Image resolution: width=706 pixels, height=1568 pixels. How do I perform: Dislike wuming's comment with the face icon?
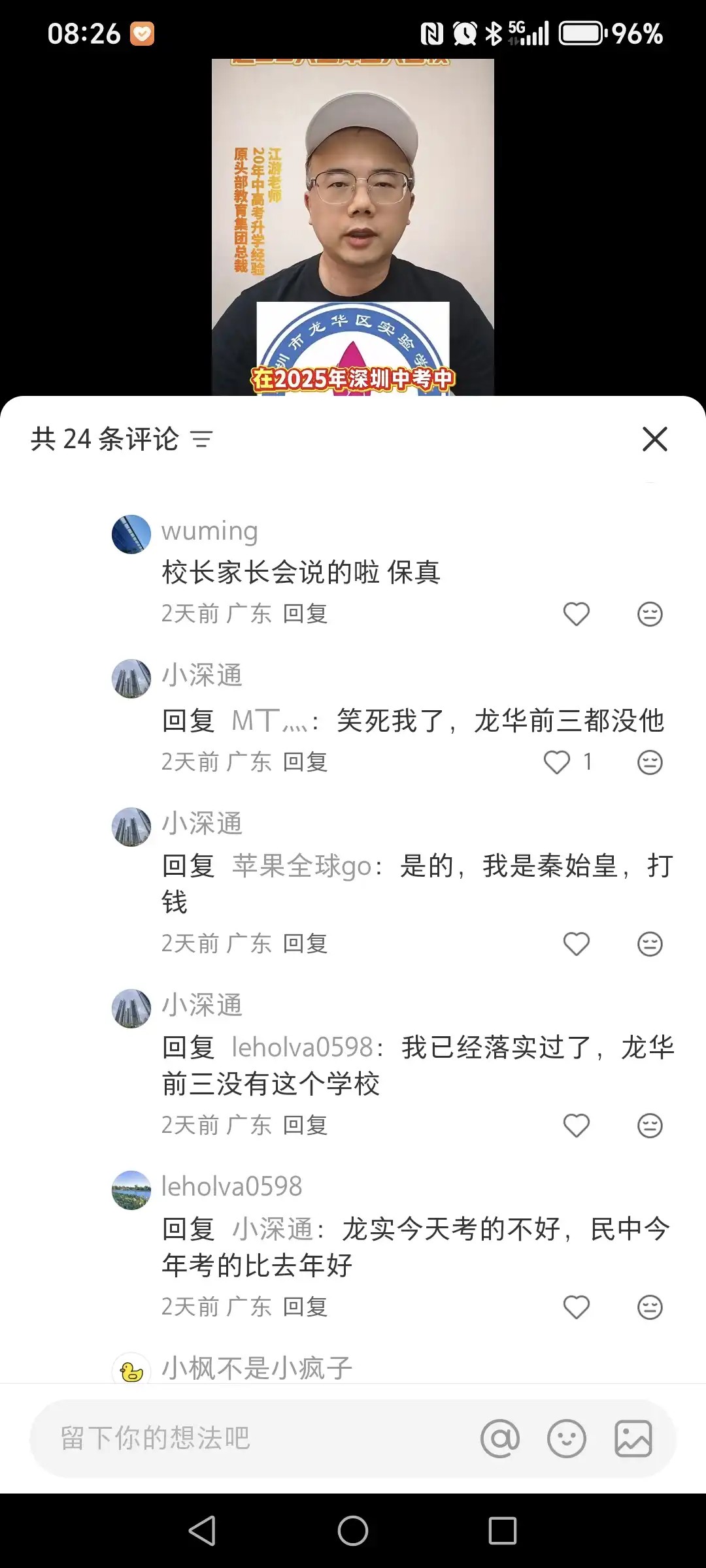[650, 614]
